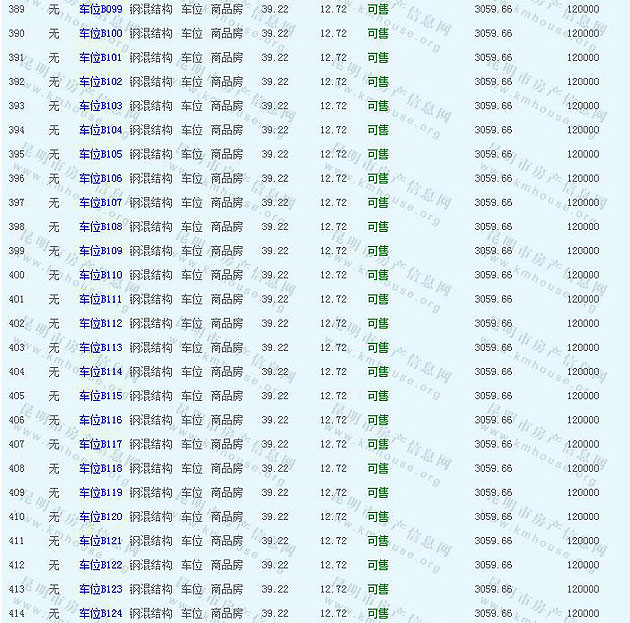Image resolution: width=630 pixels, height=623 pixels.
Task: Open the 车位B118 entry
Action: tap(101, 468)
